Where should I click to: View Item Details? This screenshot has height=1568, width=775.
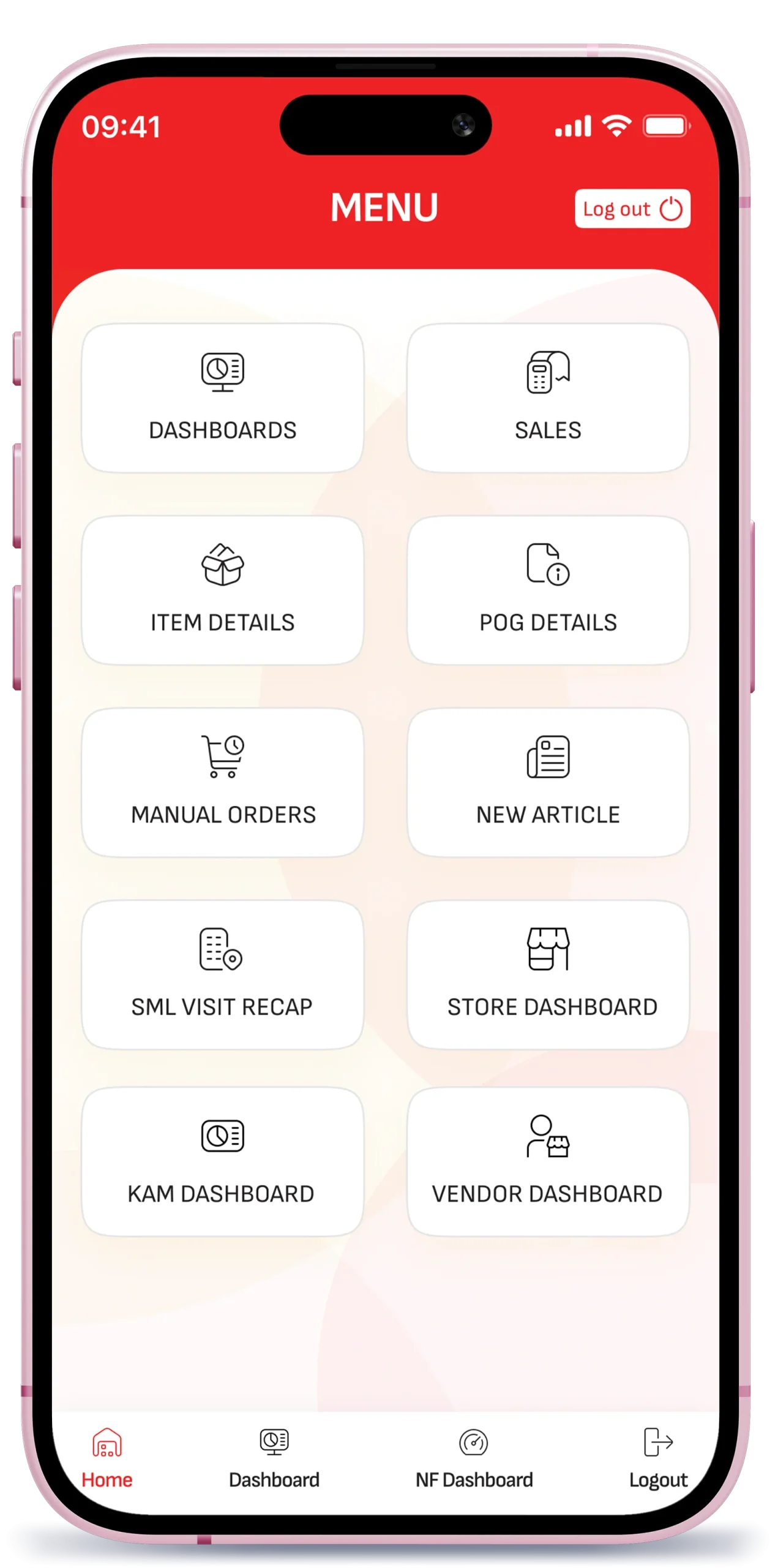coord(222,590)
